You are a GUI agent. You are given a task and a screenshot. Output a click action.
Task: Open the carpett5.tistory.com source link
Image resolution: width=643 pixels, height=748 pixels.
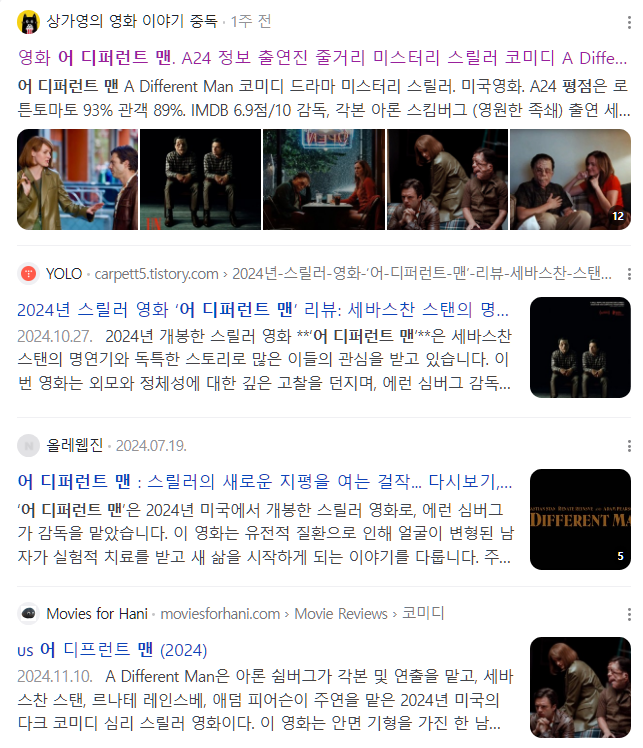156,274
